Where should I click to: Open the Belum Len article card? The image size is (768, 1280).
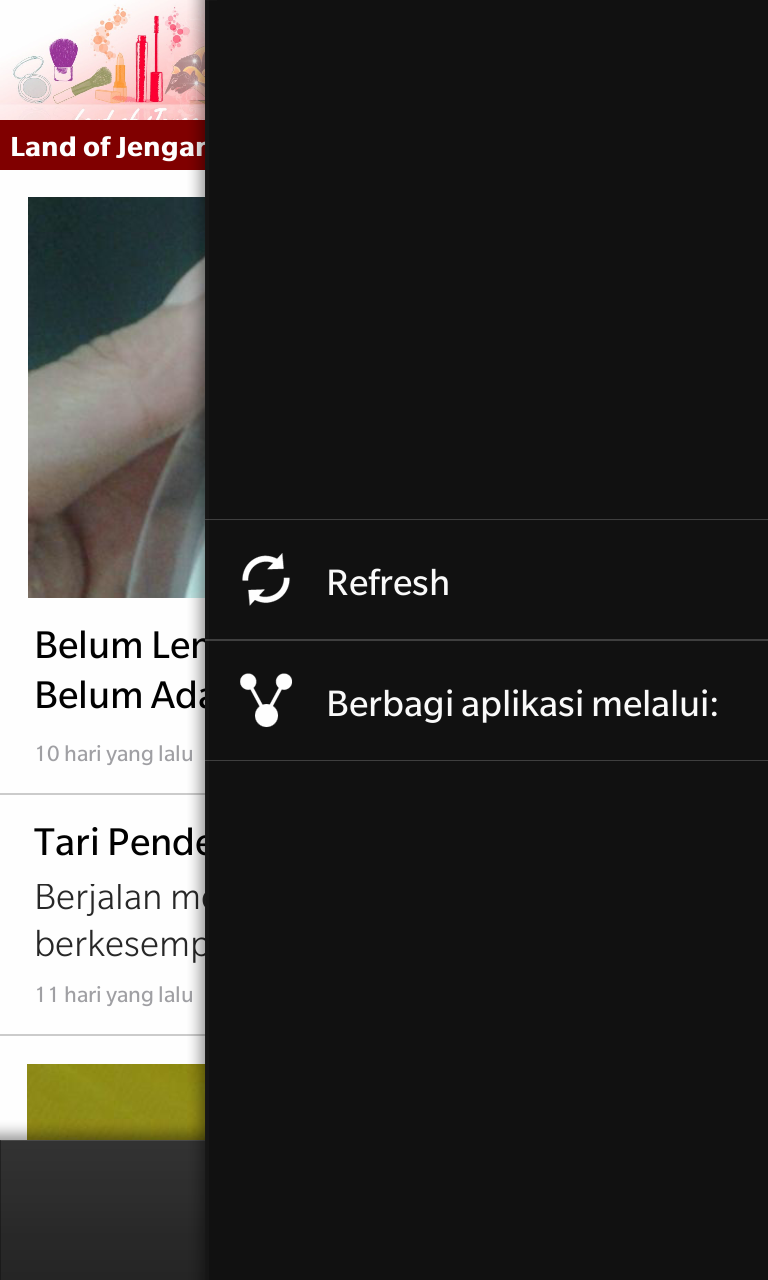[x=118, y=669]
